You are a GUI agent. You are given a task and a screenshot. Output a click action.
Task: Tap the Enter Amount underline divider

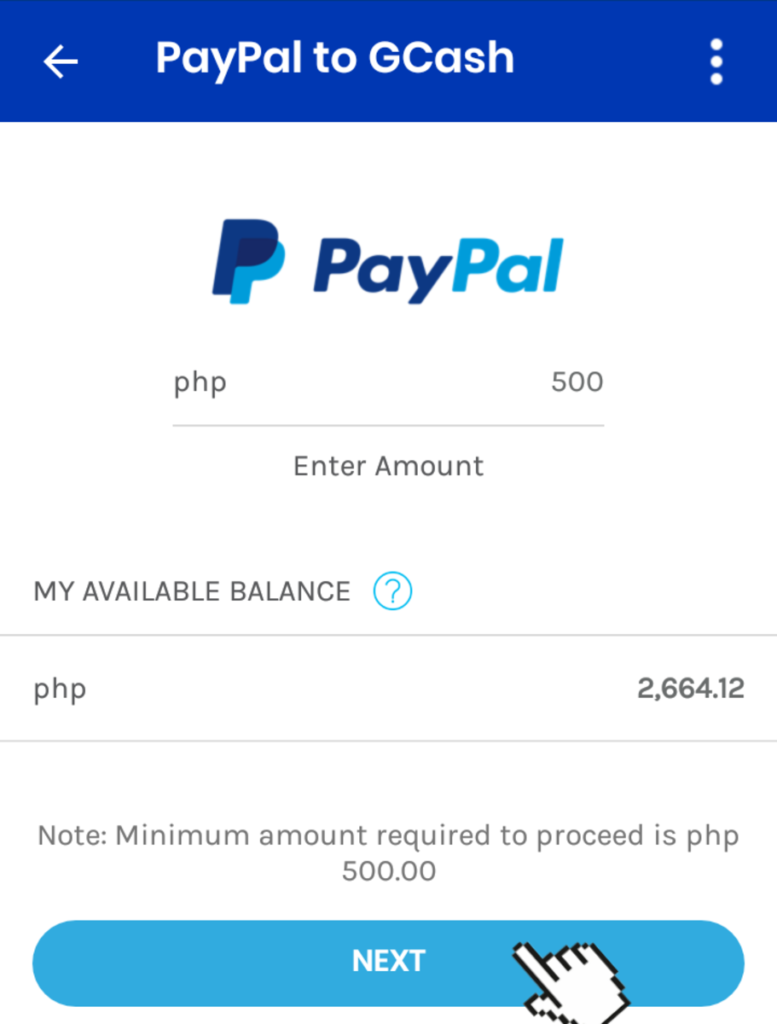click(388, 428)
